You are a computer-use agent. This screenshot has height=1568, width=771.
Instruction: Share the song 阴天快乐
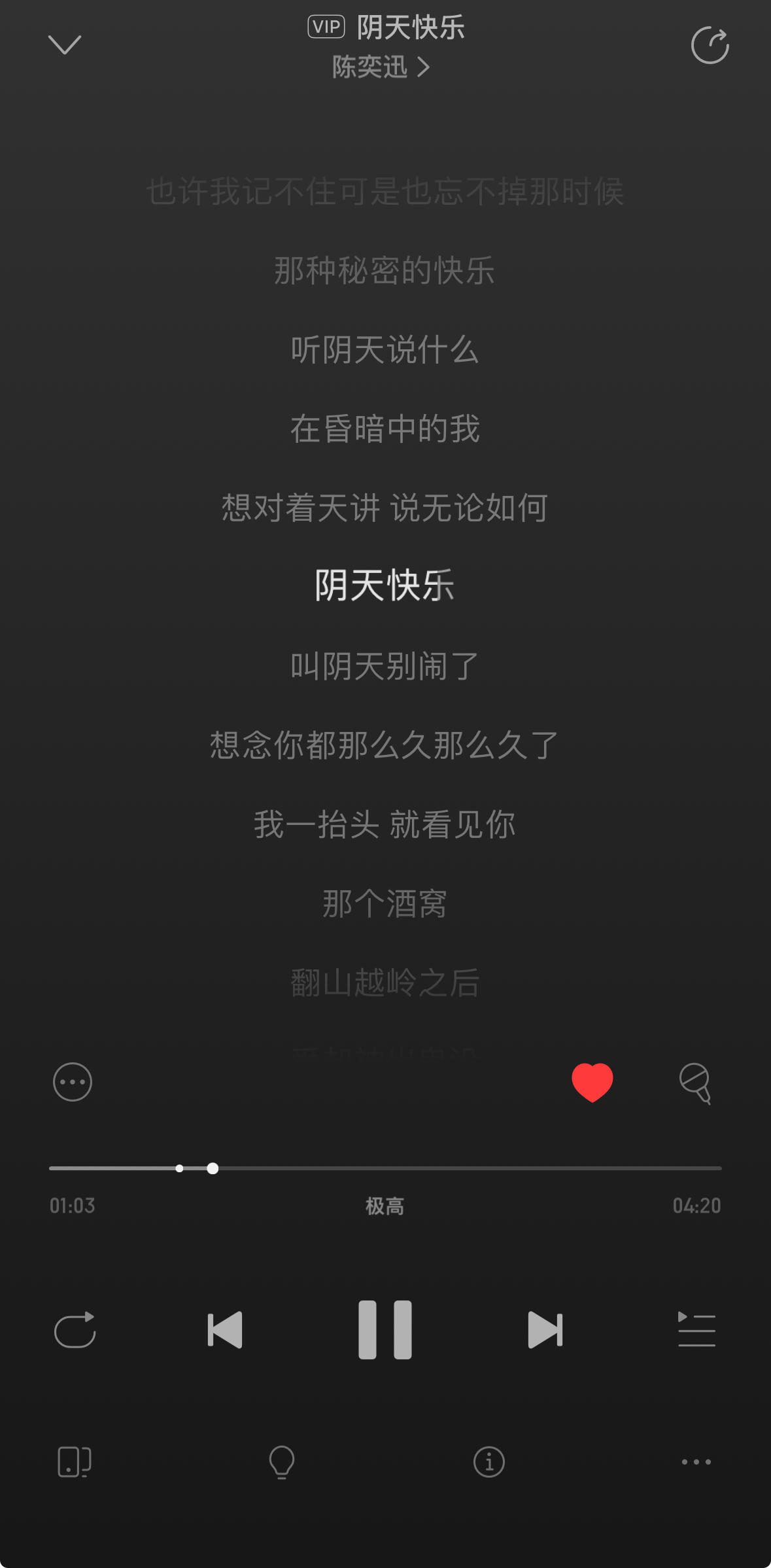(x=710, y=45)
